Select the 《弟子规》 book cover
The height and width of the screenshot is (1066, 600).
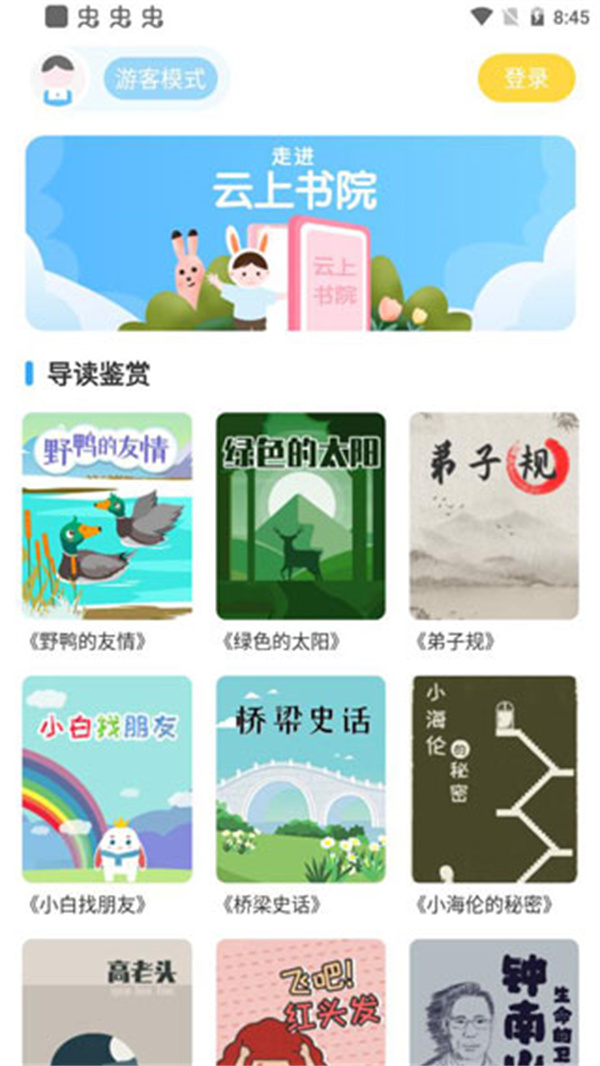[x=493, y=516]
